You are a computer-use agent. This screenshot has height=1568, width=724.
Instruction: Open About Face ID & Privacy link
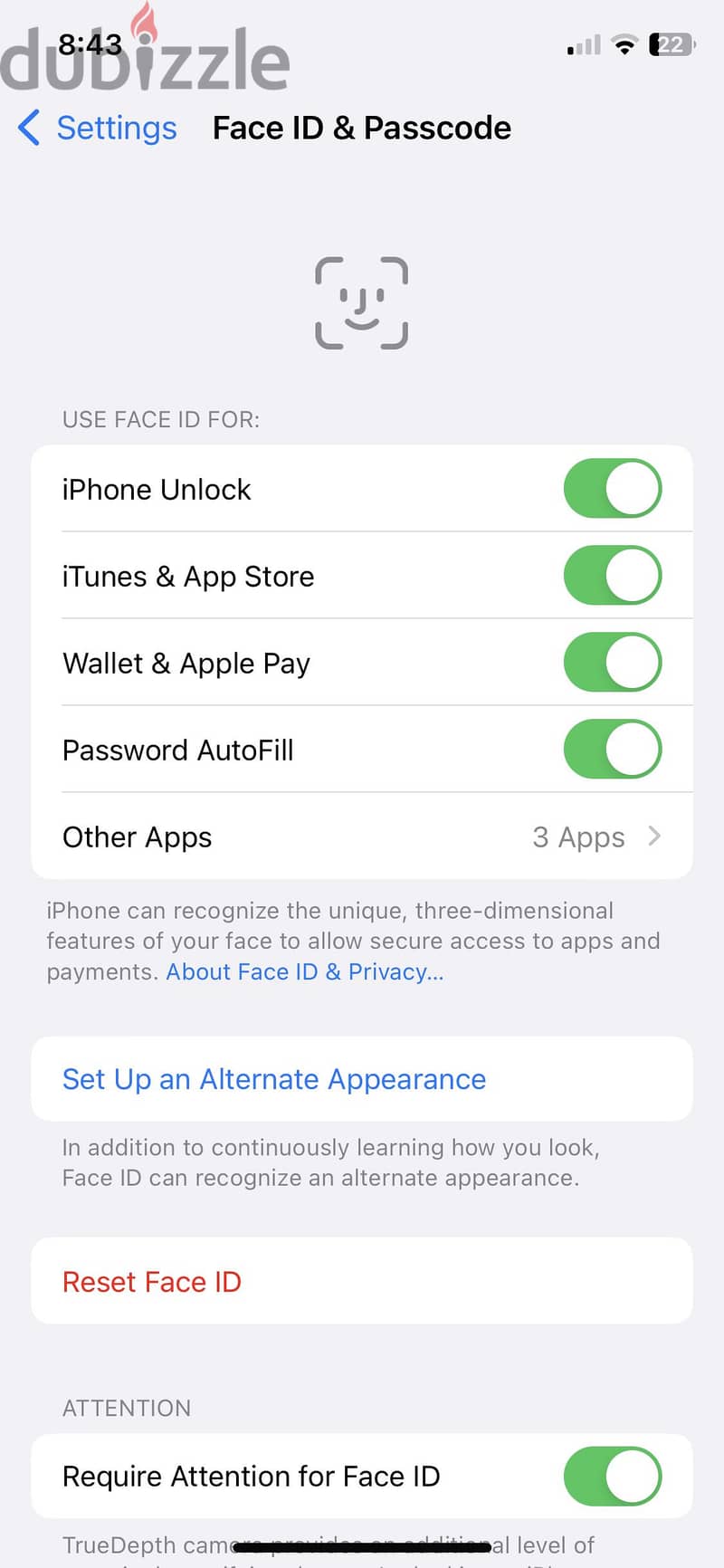[x=305, y=971]
